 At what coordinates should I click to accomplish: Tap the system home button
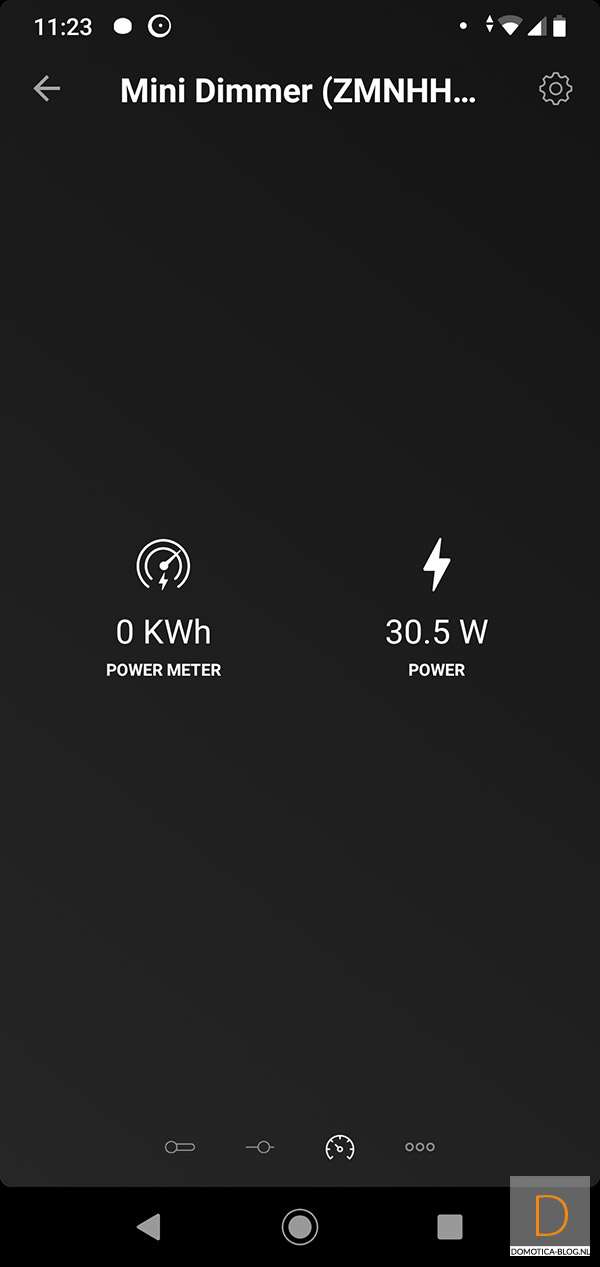click(300, 1226)
